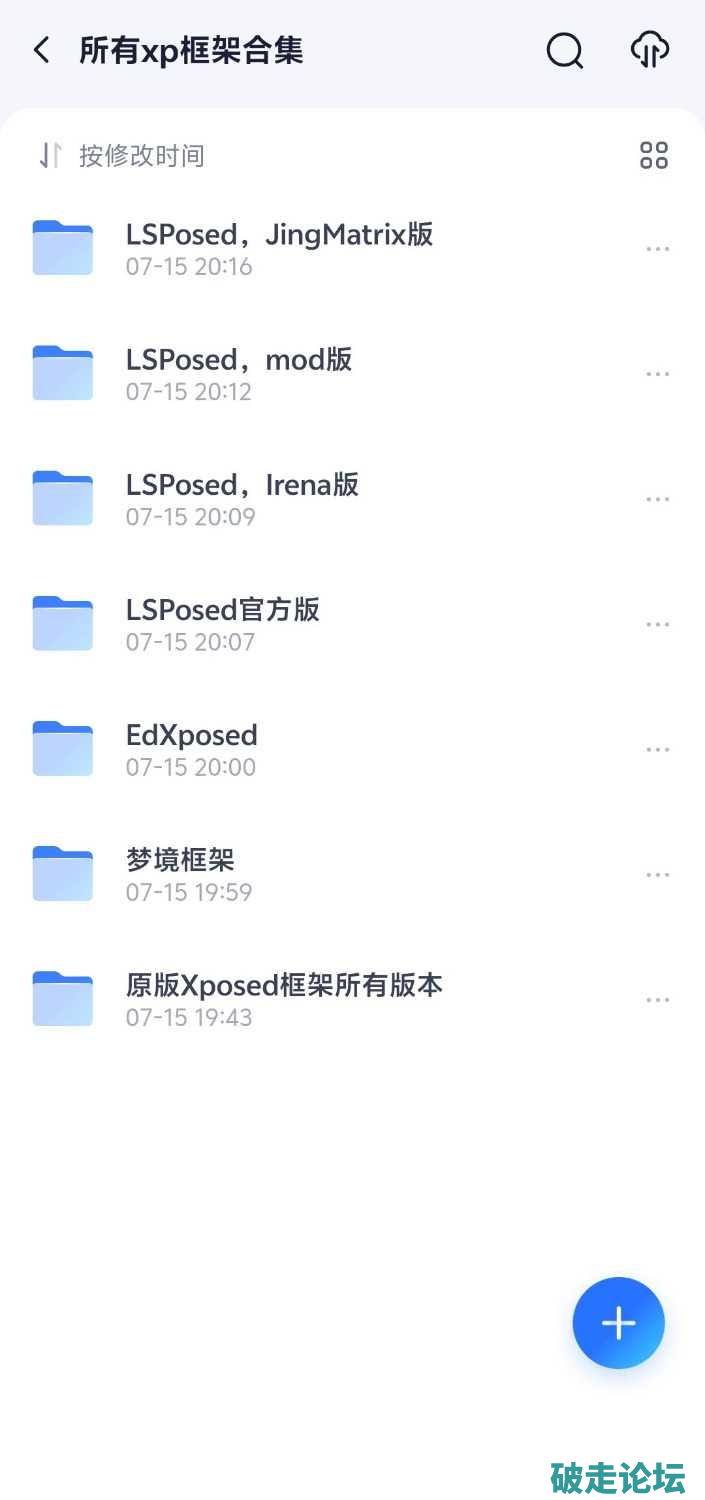The height and width of the screenshot is (1500, 705).
Task: Show more options for LSPosed，mod版
Action: pos(657,374)
